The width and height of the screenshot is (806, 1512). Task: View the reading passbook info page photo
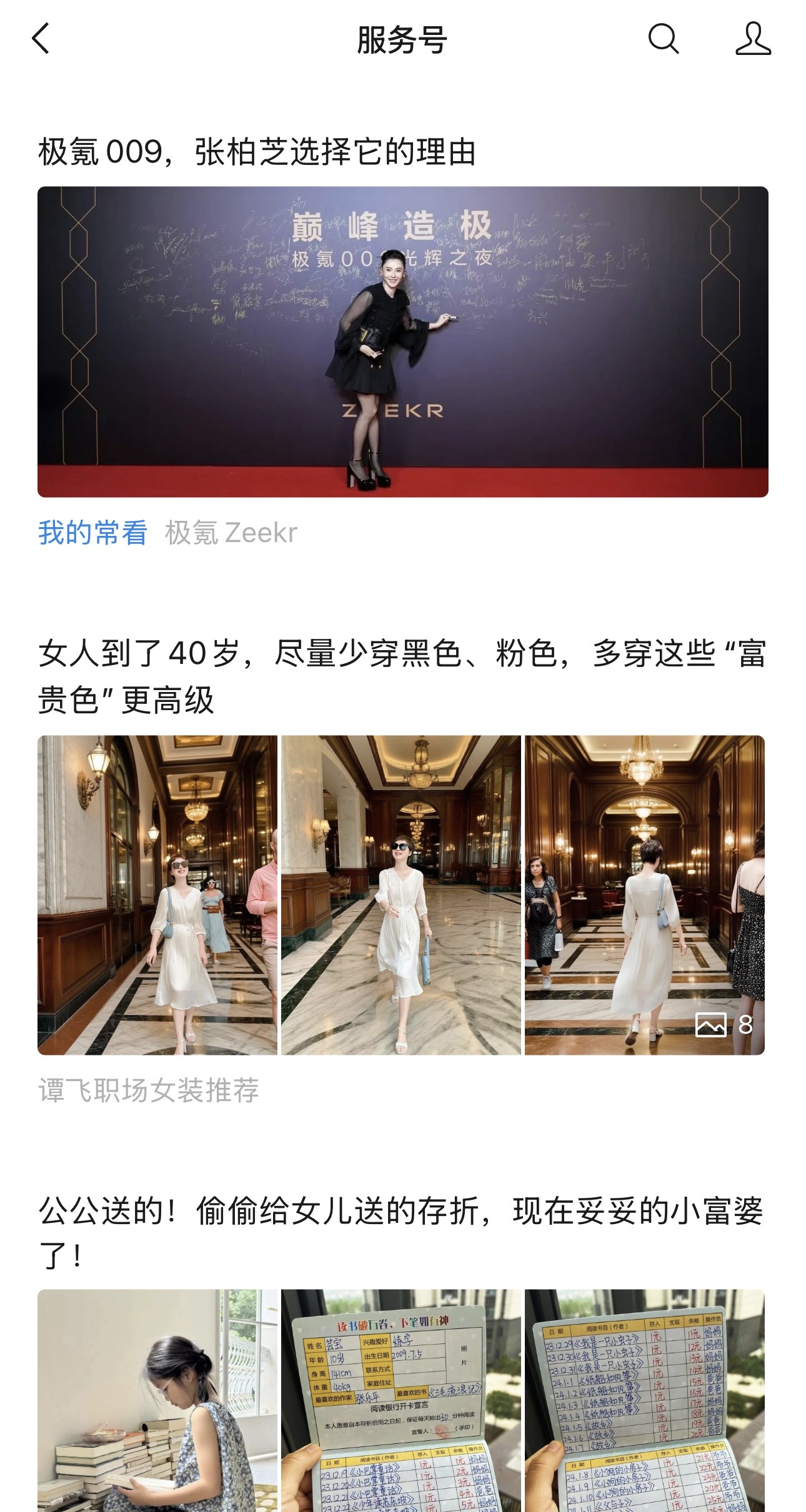pos(401,1401)
